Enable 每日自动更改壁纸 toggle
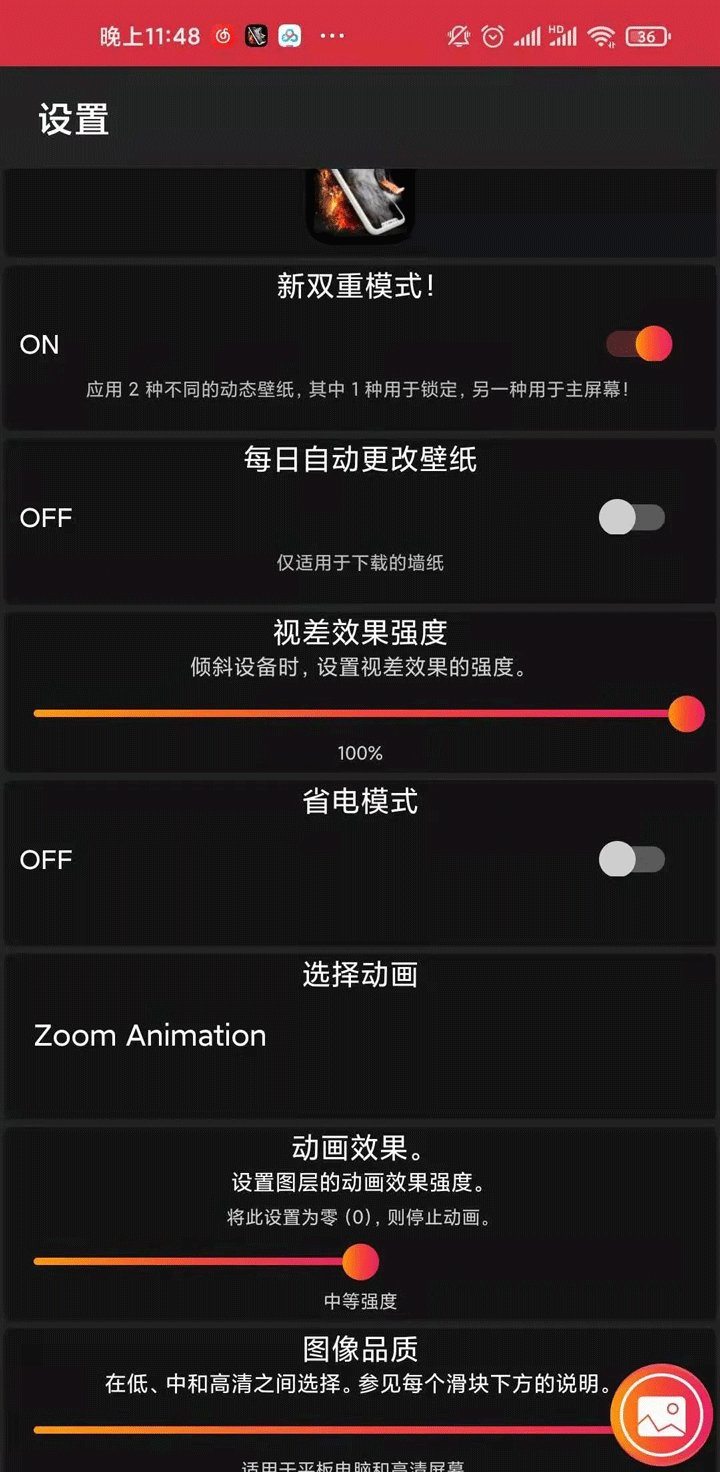Screen dimensions: 720x1472 (x=632, y=517)
